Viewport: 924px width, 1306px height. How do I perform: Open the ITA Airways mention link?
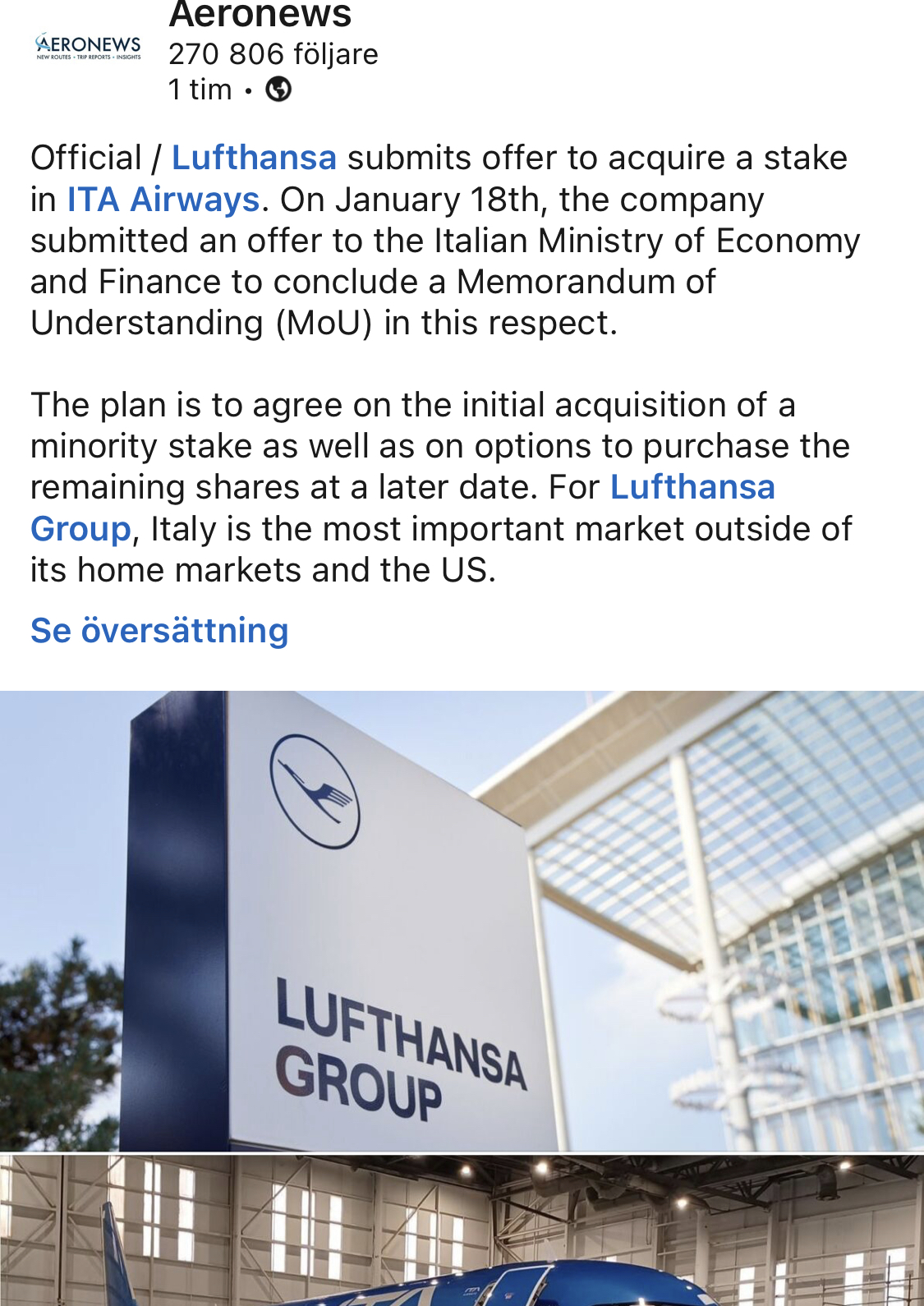click(163, 200)
